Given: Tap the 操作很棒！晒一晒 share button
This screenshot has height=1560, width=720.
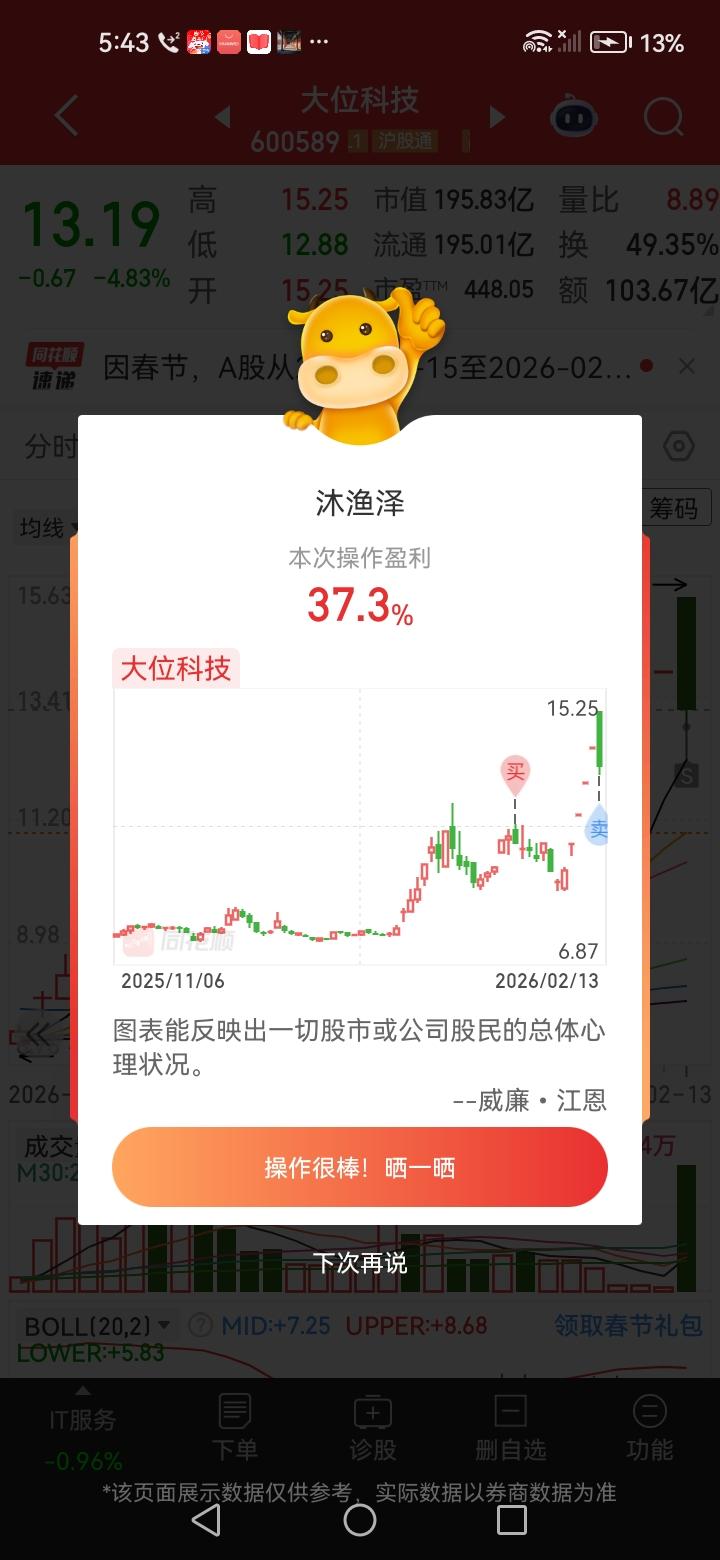Looking at the screenshot, I should (x=360, y=1167).
